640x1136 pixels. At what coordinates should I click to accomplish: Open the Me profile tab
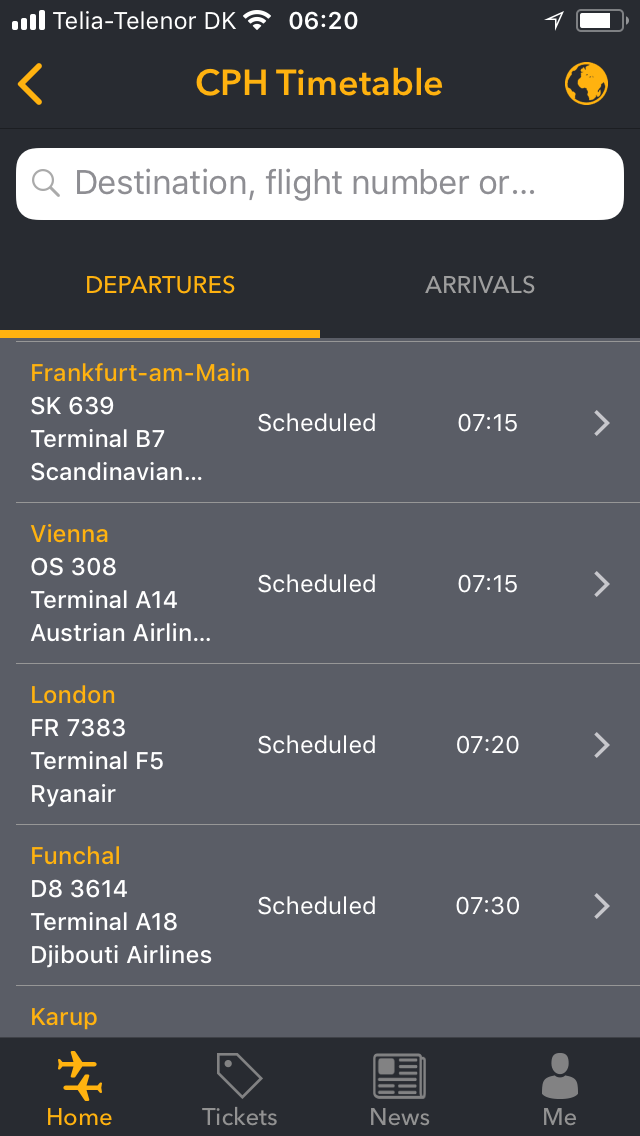(x=560, y=1089)
